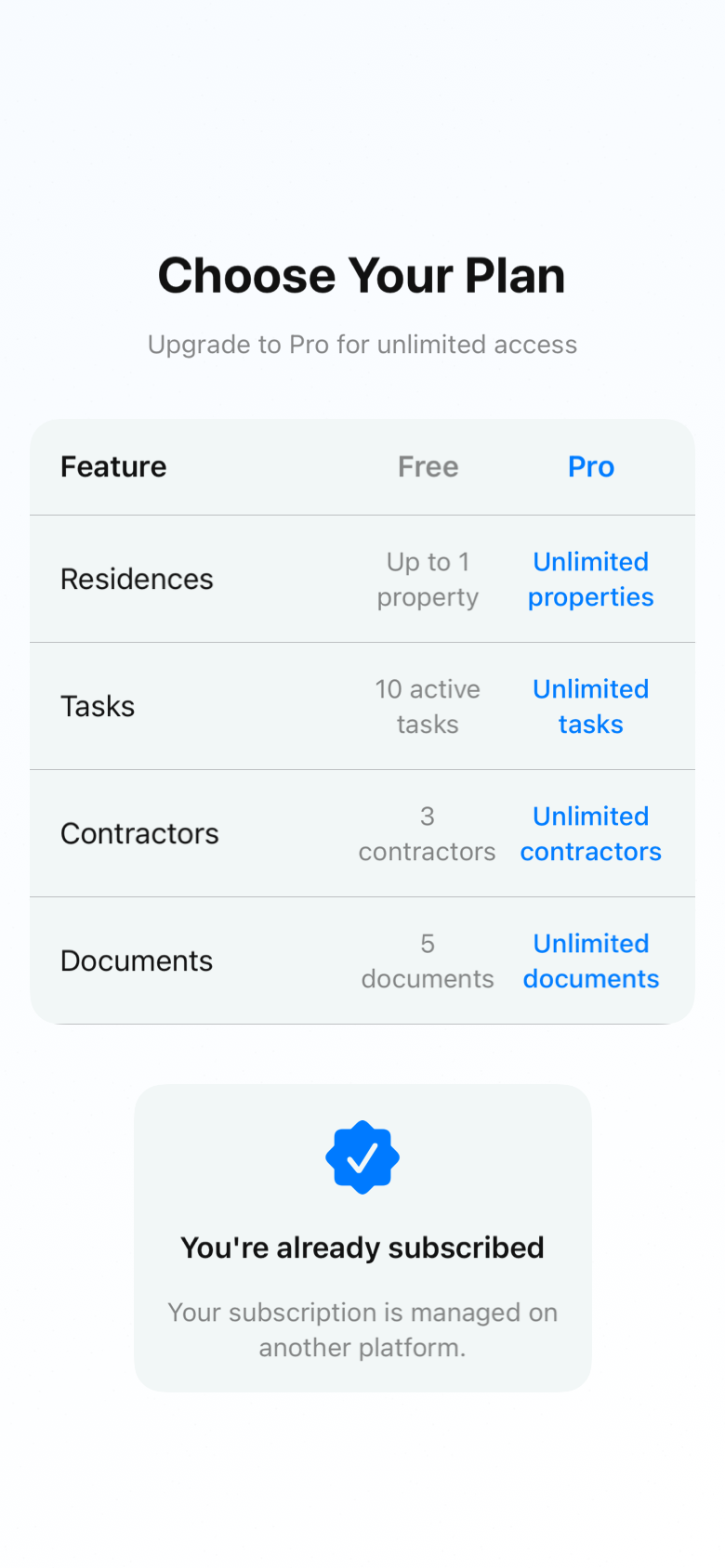Click Unlimited documents link
Image resolution: width=725 pixels, height=1568 pixels.
[590, 960]
